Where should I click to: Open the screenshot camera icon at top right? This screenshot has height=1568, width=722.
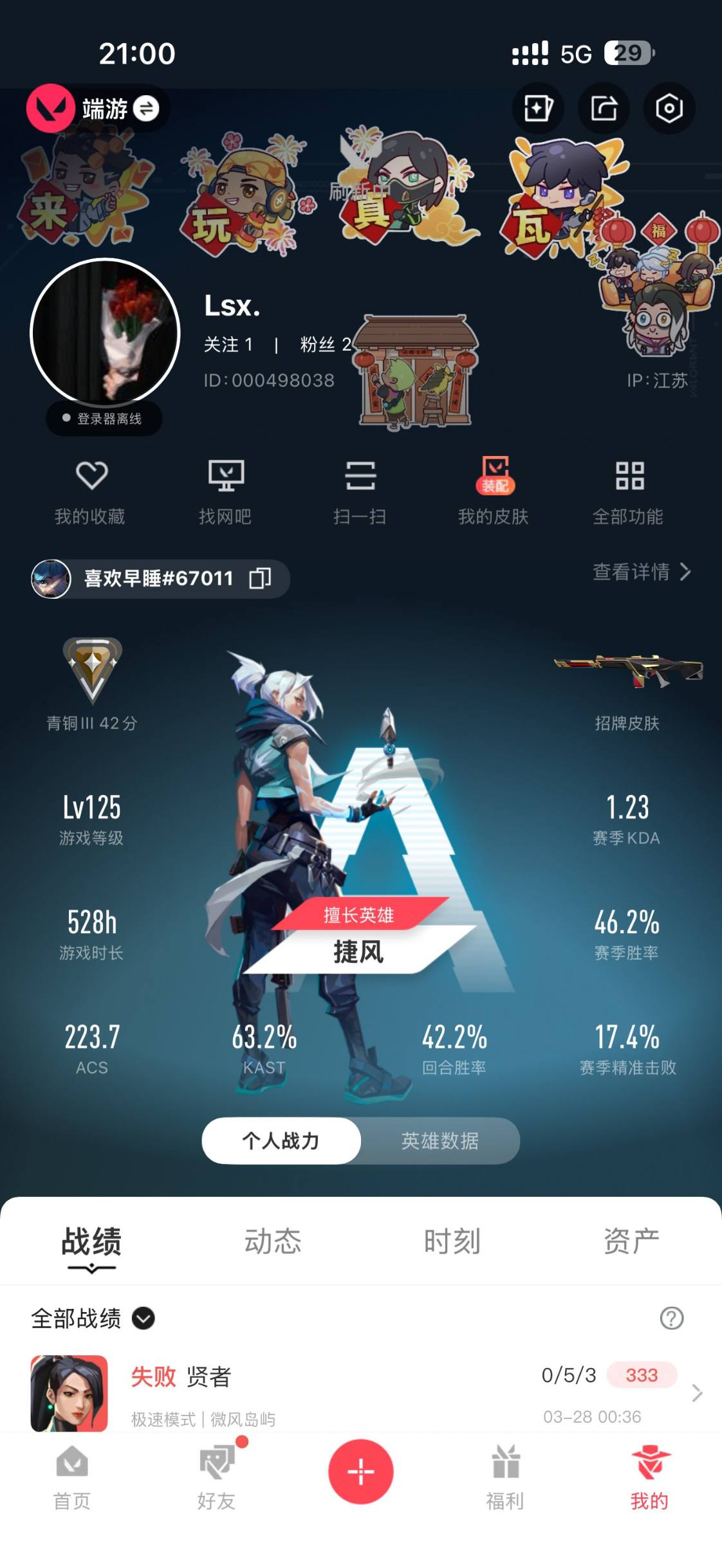click(x=667, y=109)
